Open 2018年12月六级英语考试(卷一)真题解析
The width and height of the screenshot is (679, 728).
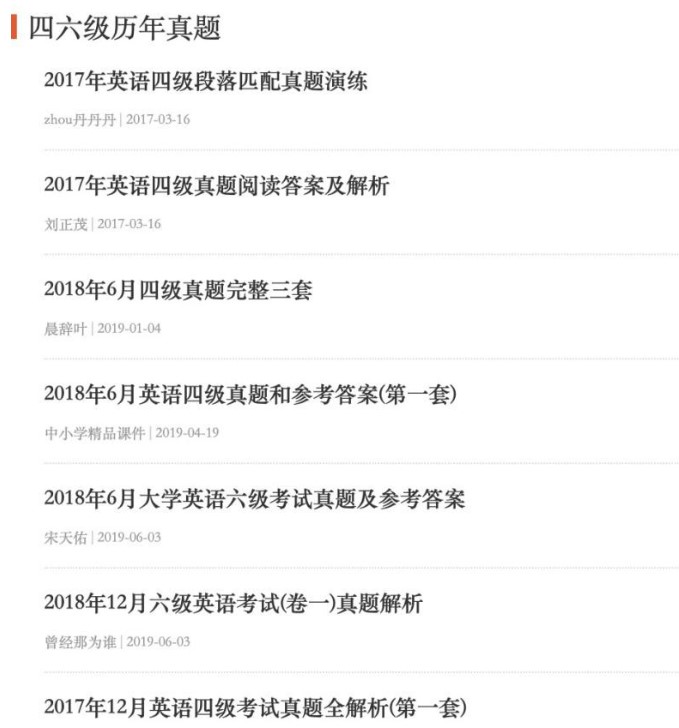pos(233,604)
